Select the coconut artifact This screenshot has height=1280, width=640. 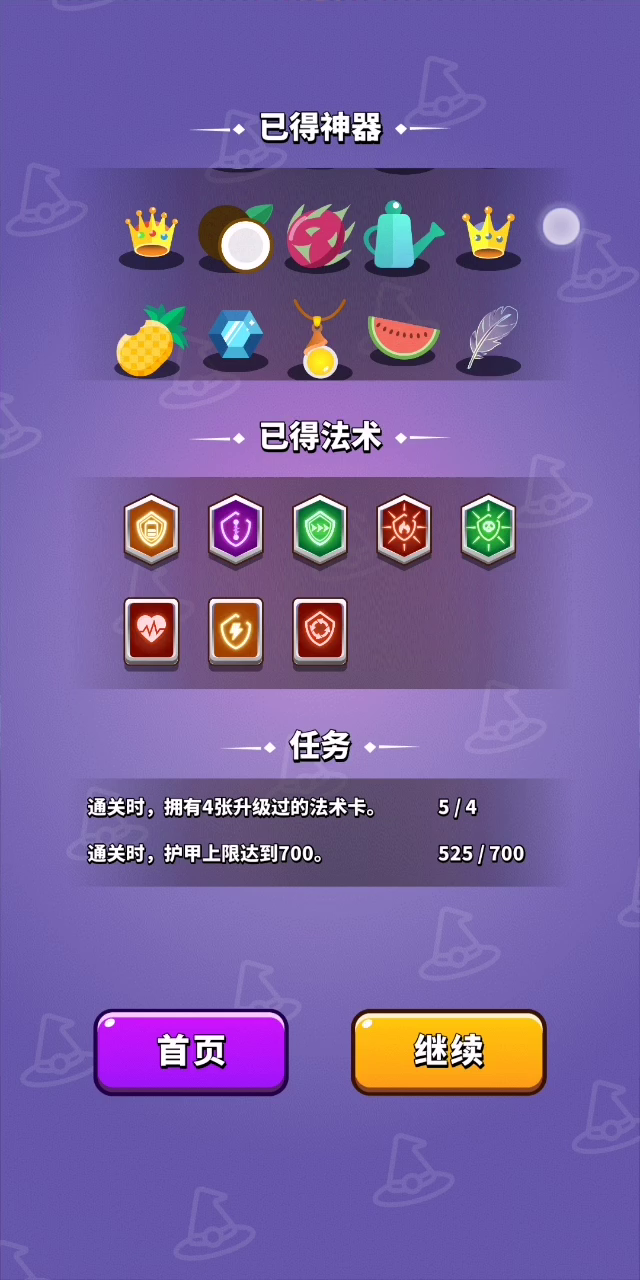coord(236,237)
